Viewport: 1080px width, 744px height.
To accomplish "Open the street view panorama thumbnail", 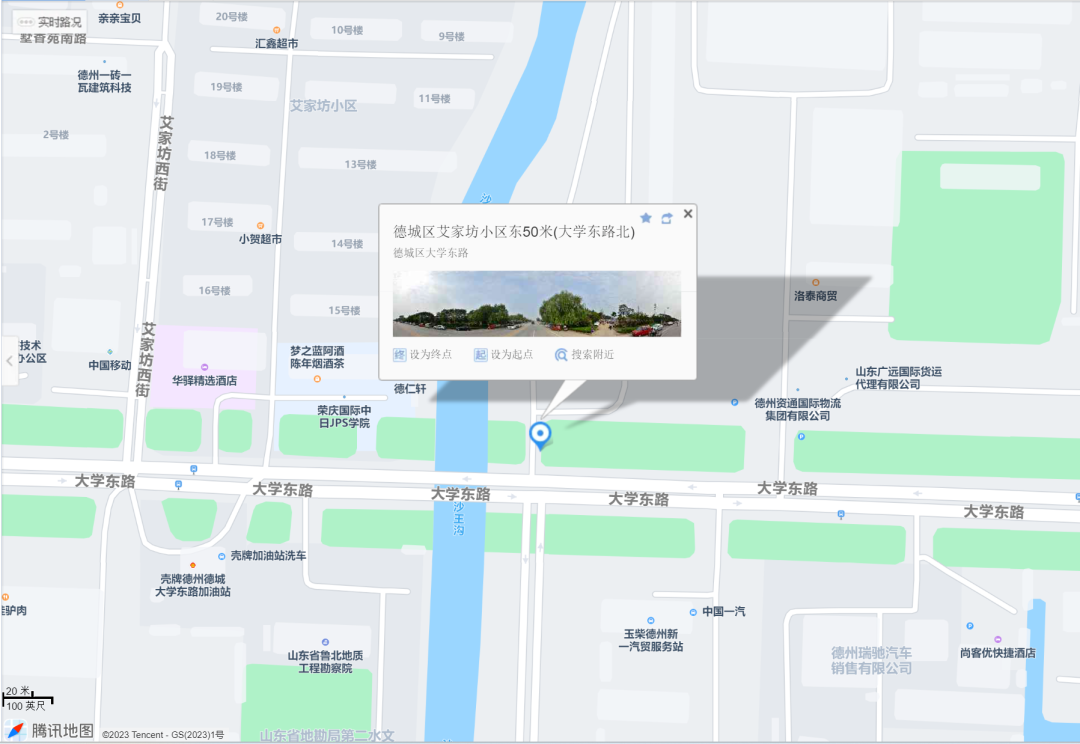I will click(x=537, y=303).
